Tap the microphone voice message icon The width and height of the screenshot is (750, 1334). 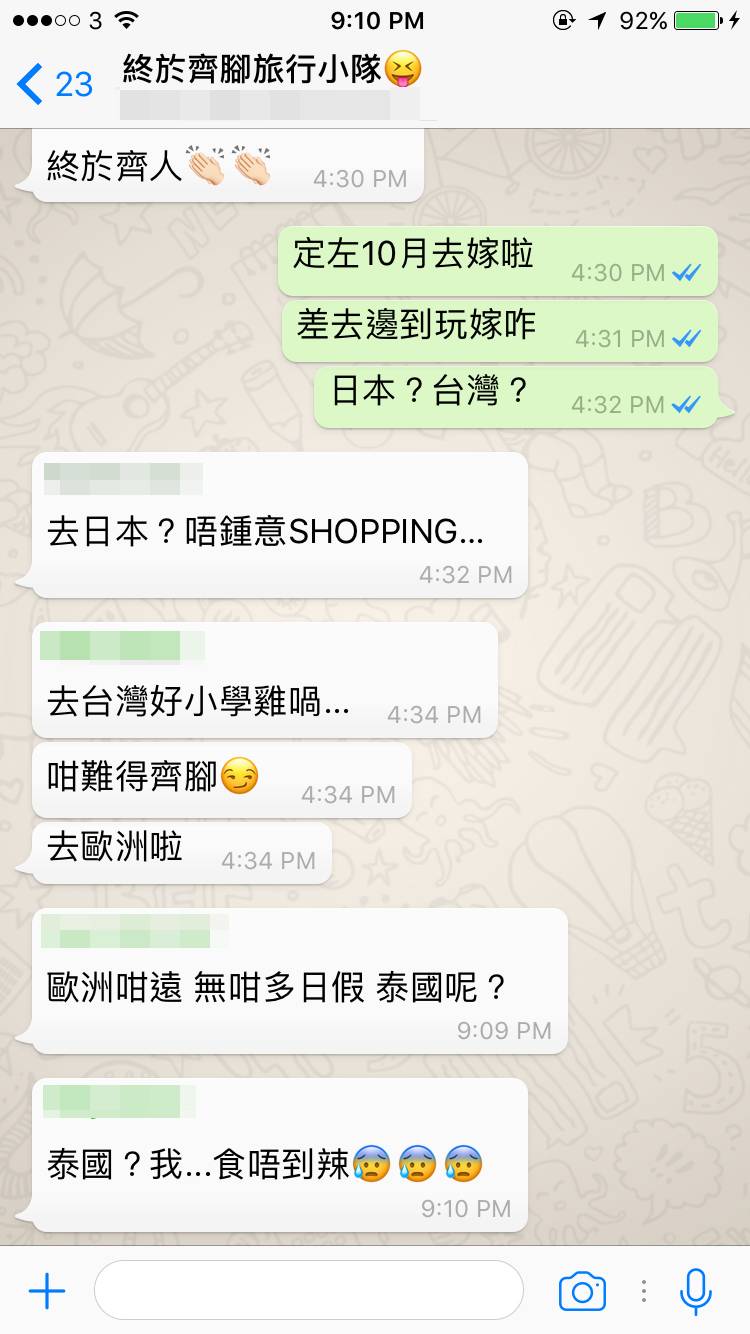click(695, 1291)
